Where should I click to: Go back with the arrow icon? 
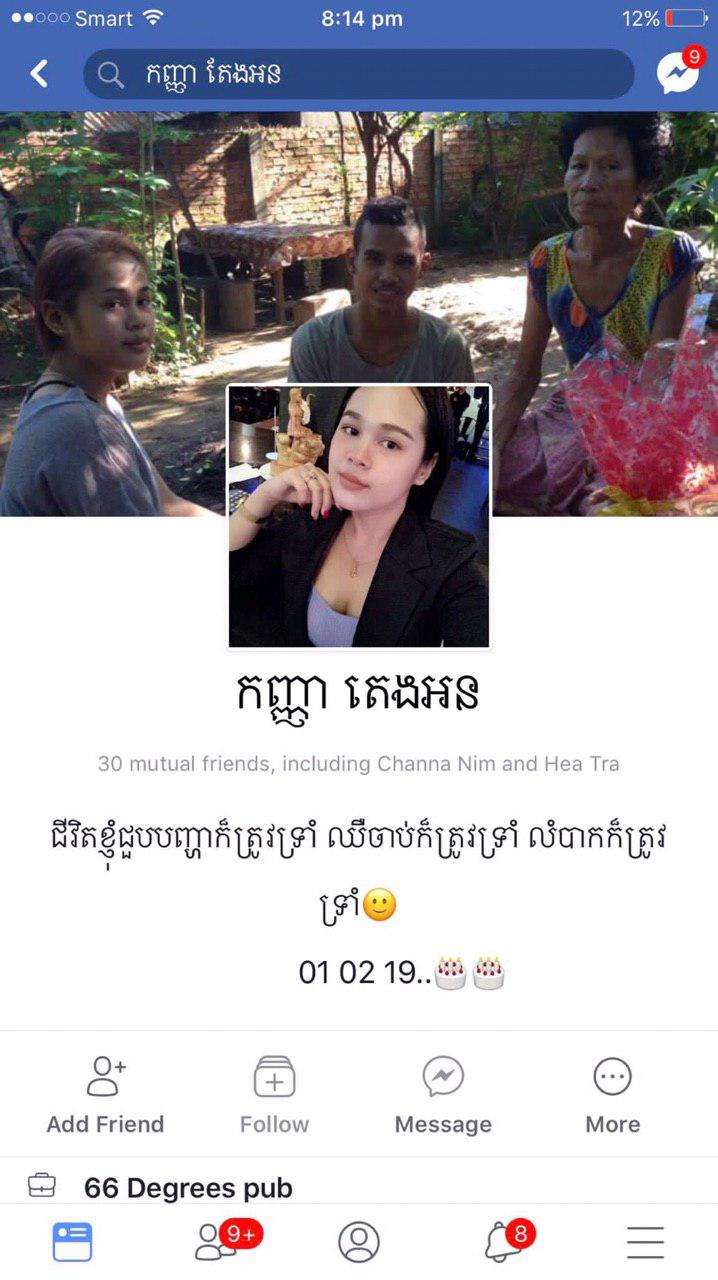[x=39, y=74]
